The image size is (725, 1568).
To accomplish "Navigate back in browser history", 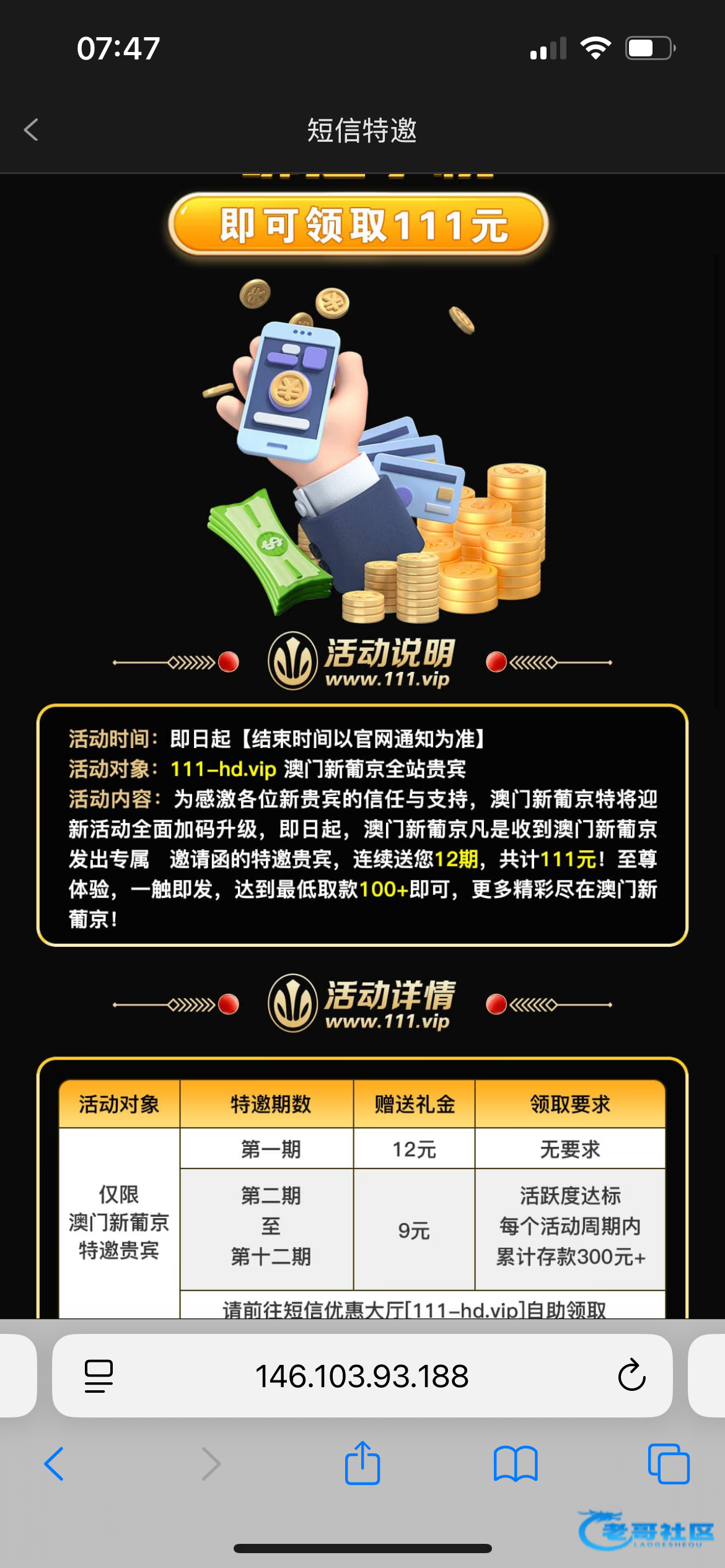I will click(x=55, y=1464).
